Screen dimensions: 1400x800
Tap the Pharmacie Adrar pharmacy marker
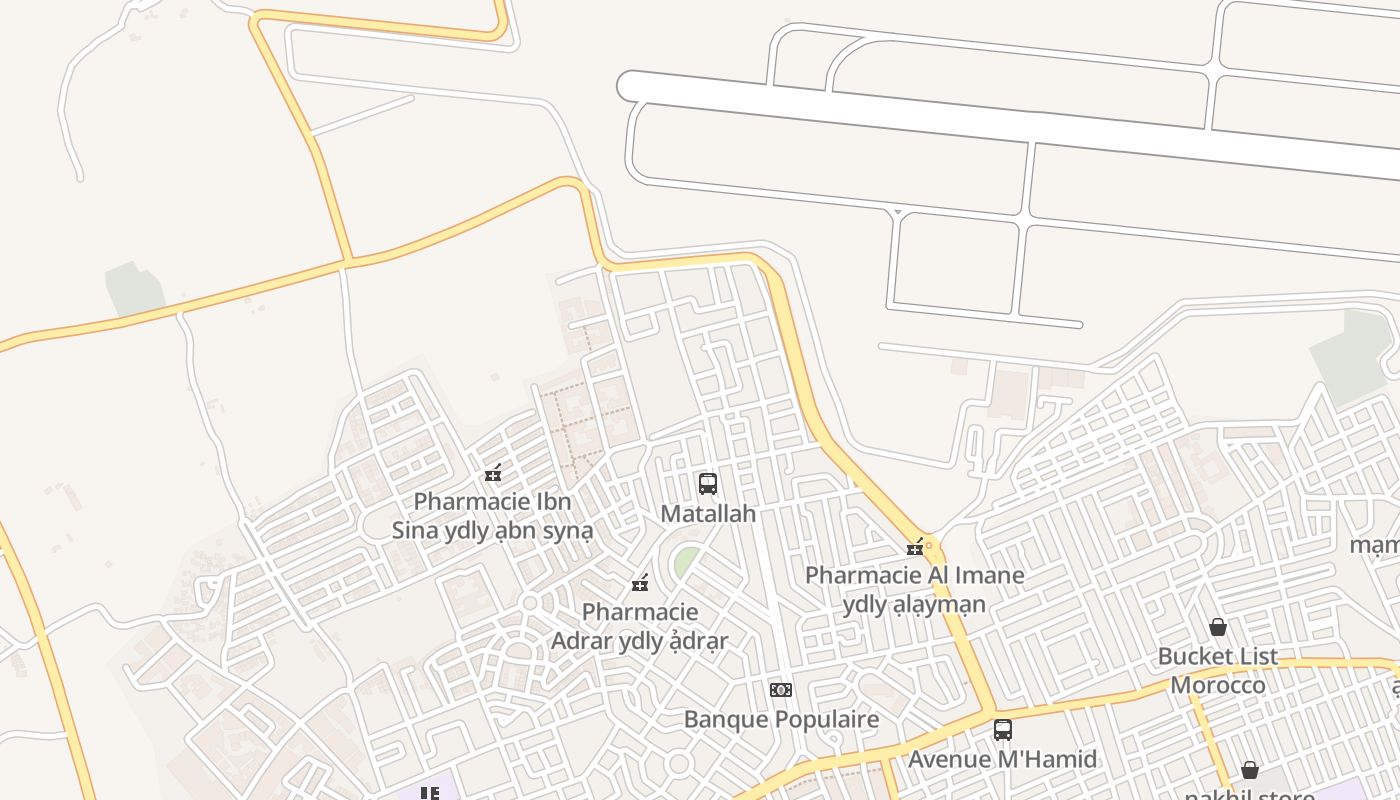click(640, 583)
